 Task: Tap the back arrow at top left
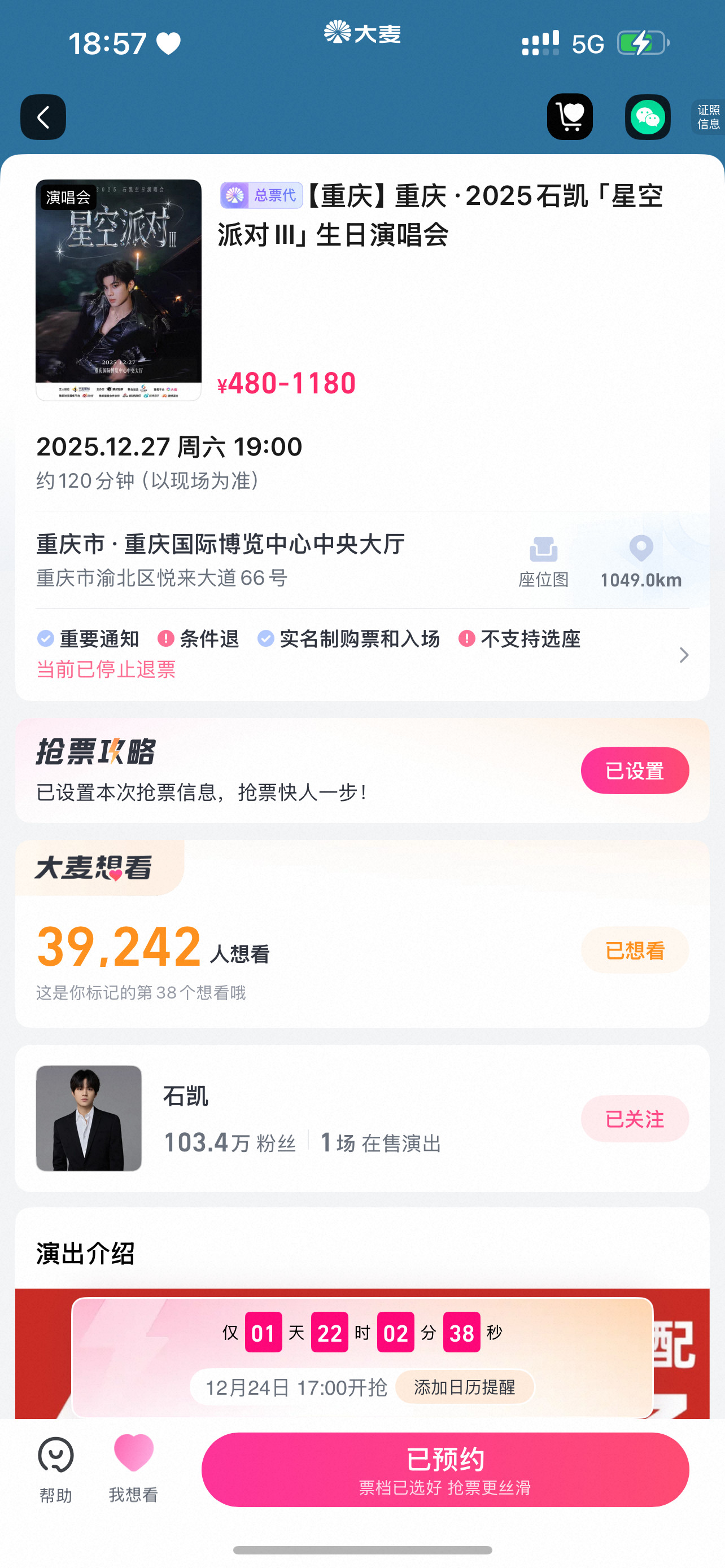(42, 117)
